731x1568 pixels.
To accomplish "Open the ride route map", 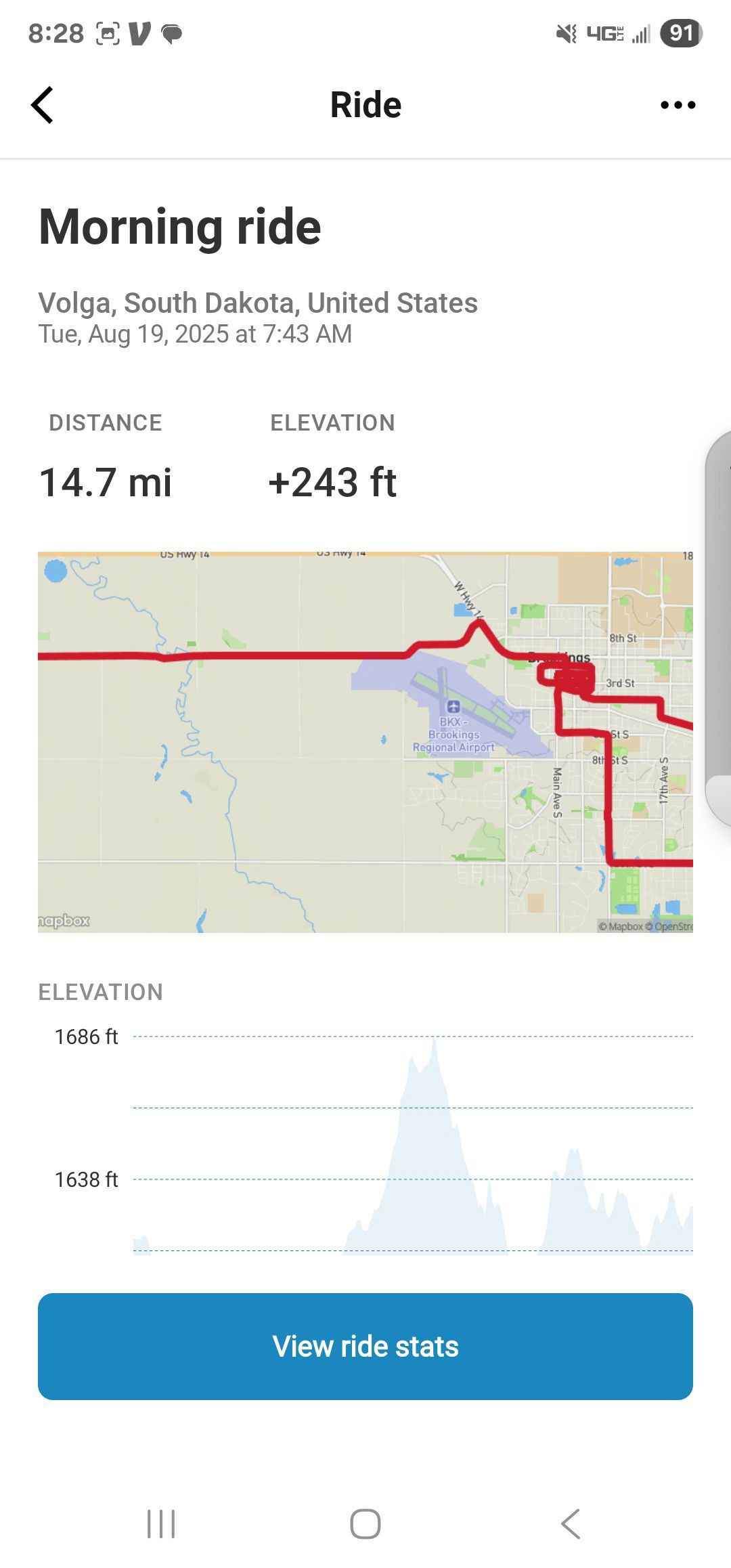I will [x=365, y=742].
